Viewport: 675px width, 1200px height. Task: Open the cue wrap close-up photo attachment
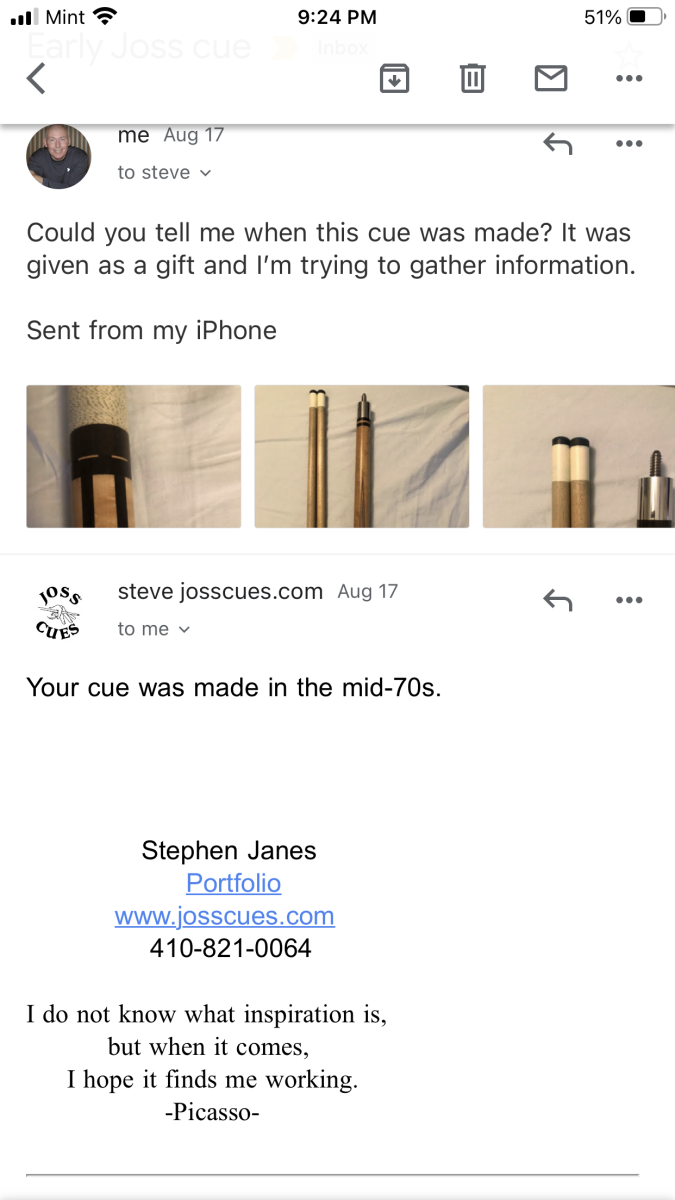point(133,456)
